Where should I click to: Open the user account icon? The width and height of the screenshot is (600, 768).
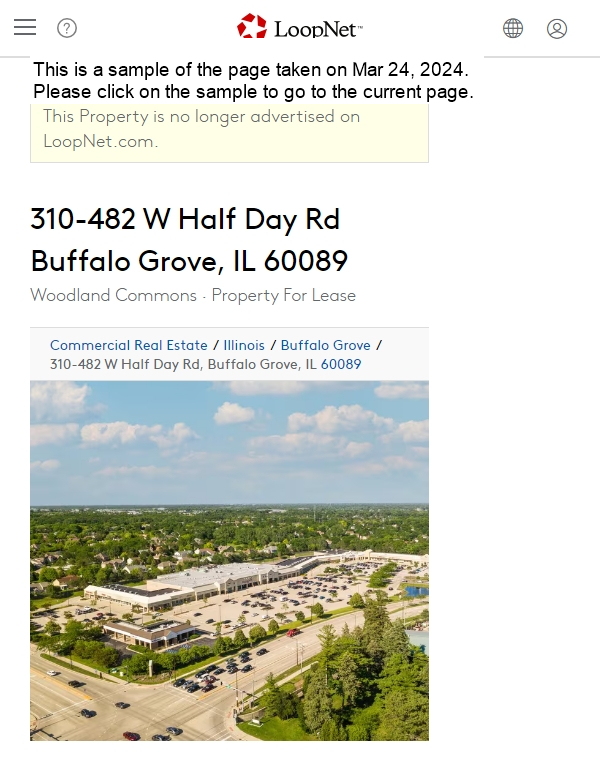[x=557, y=28]
